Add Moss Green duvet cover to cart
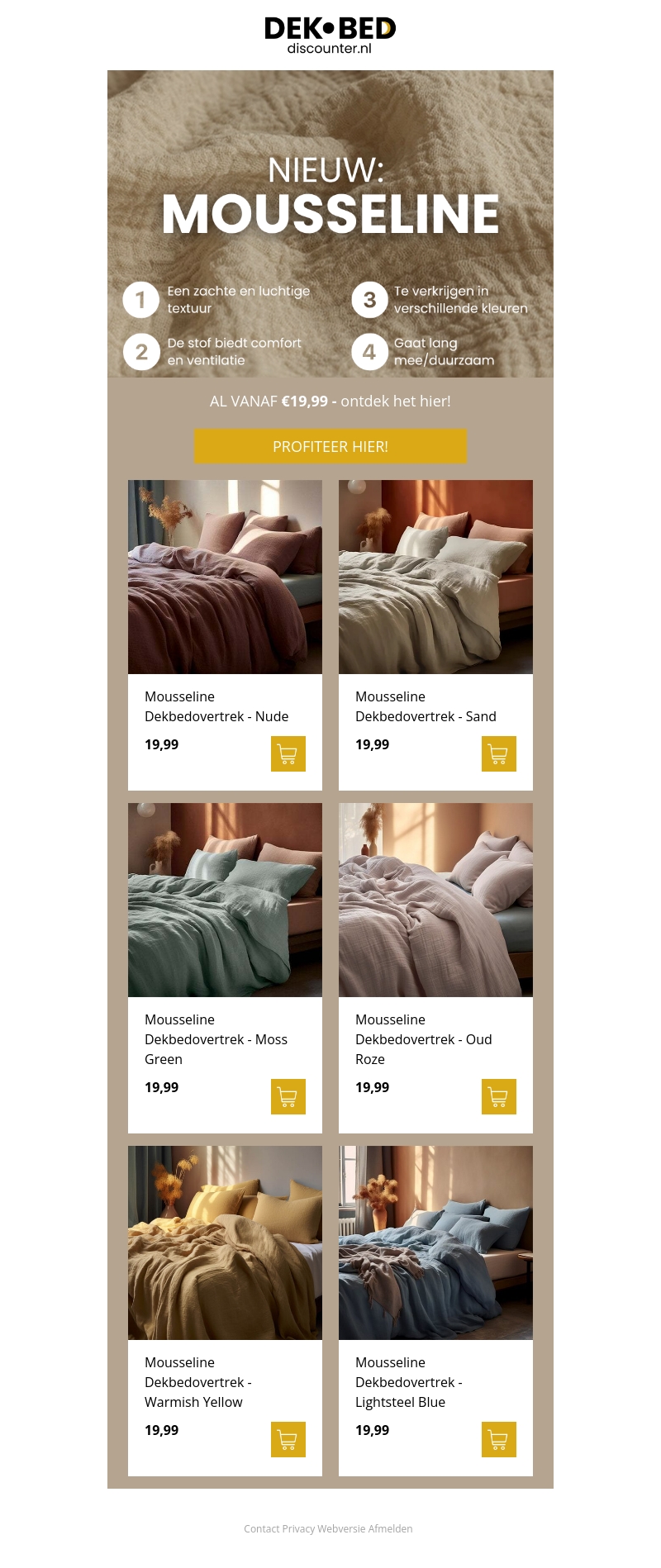The width and height of the screenshot is (661, 1568). (x=288, y=1096)
